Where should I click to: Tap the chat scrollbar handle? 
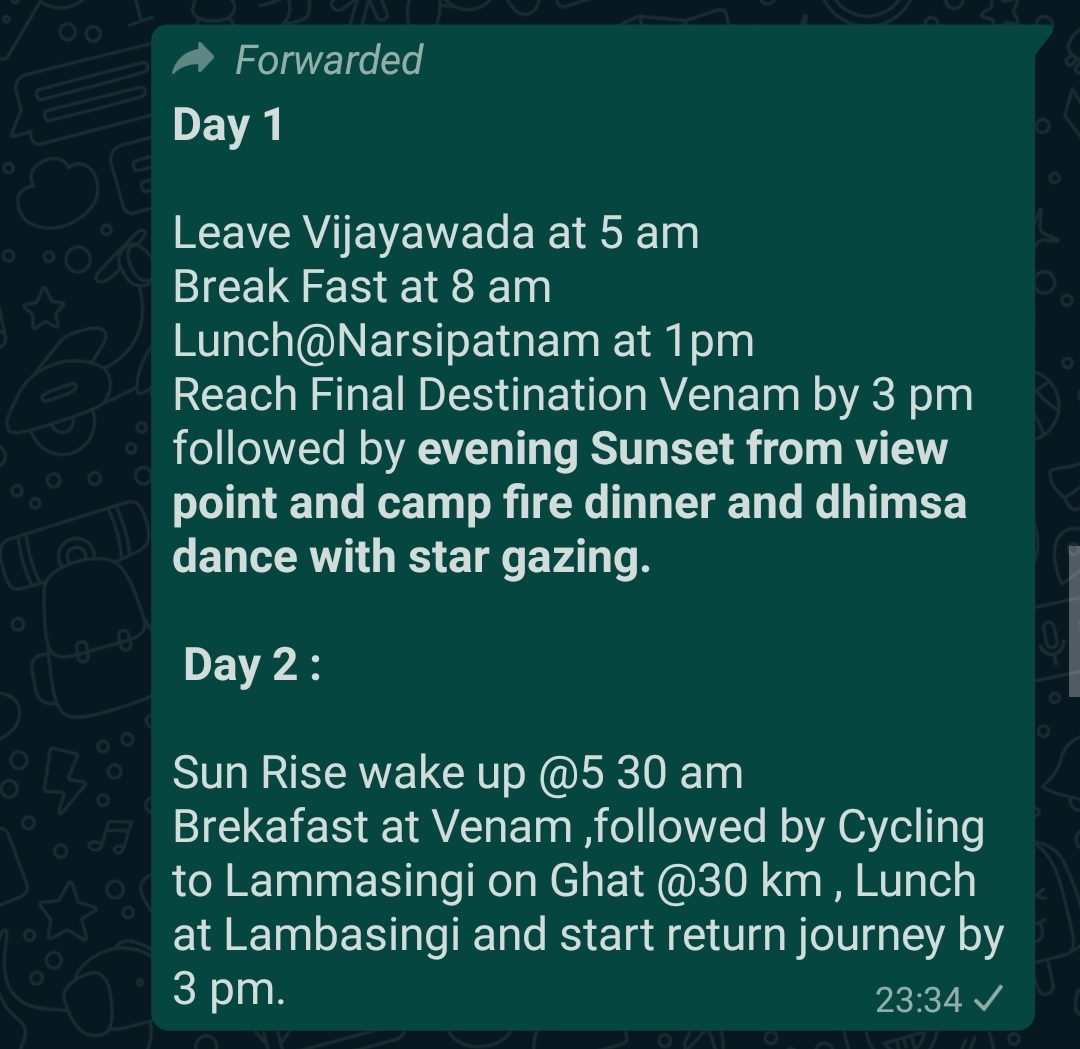coord(1074,620)
